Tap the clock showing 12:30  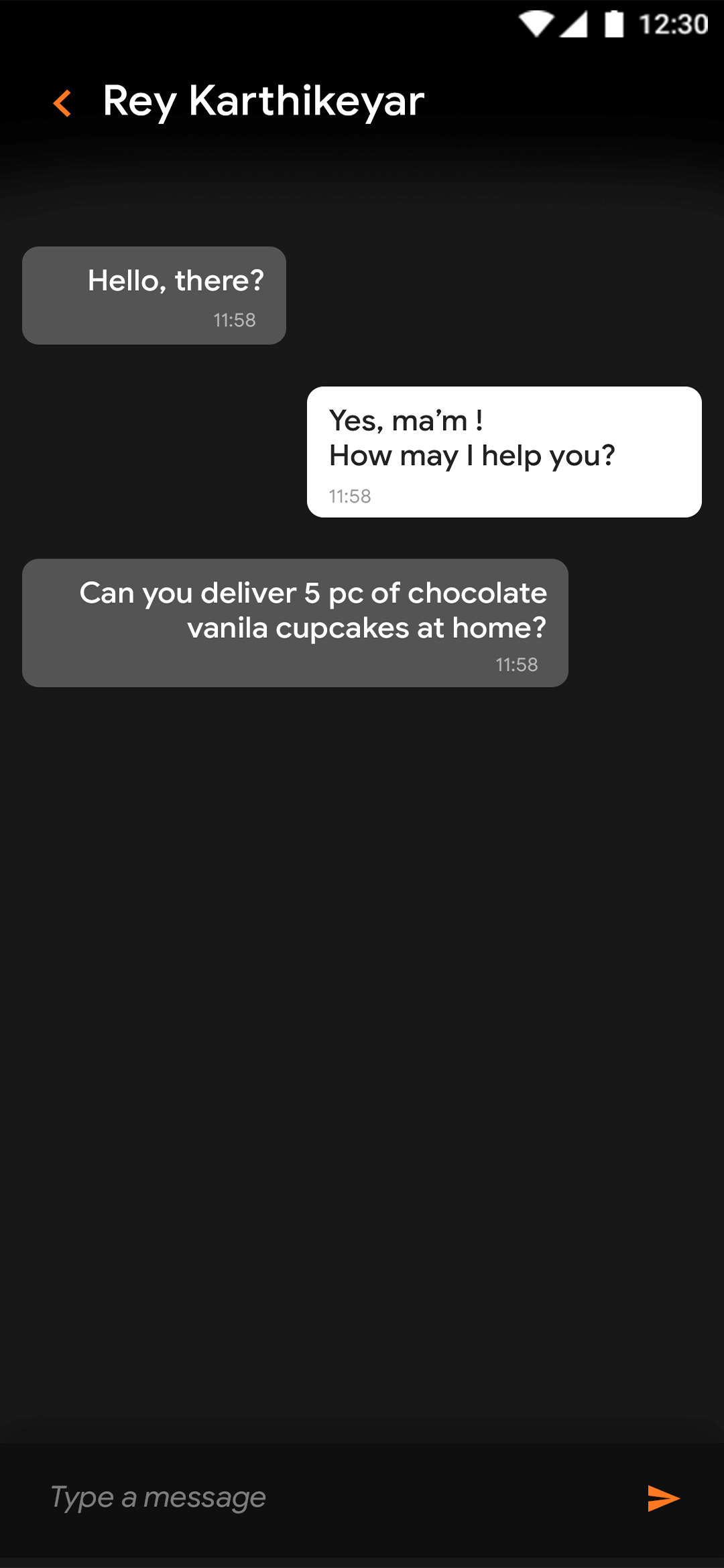coord(672,23)
